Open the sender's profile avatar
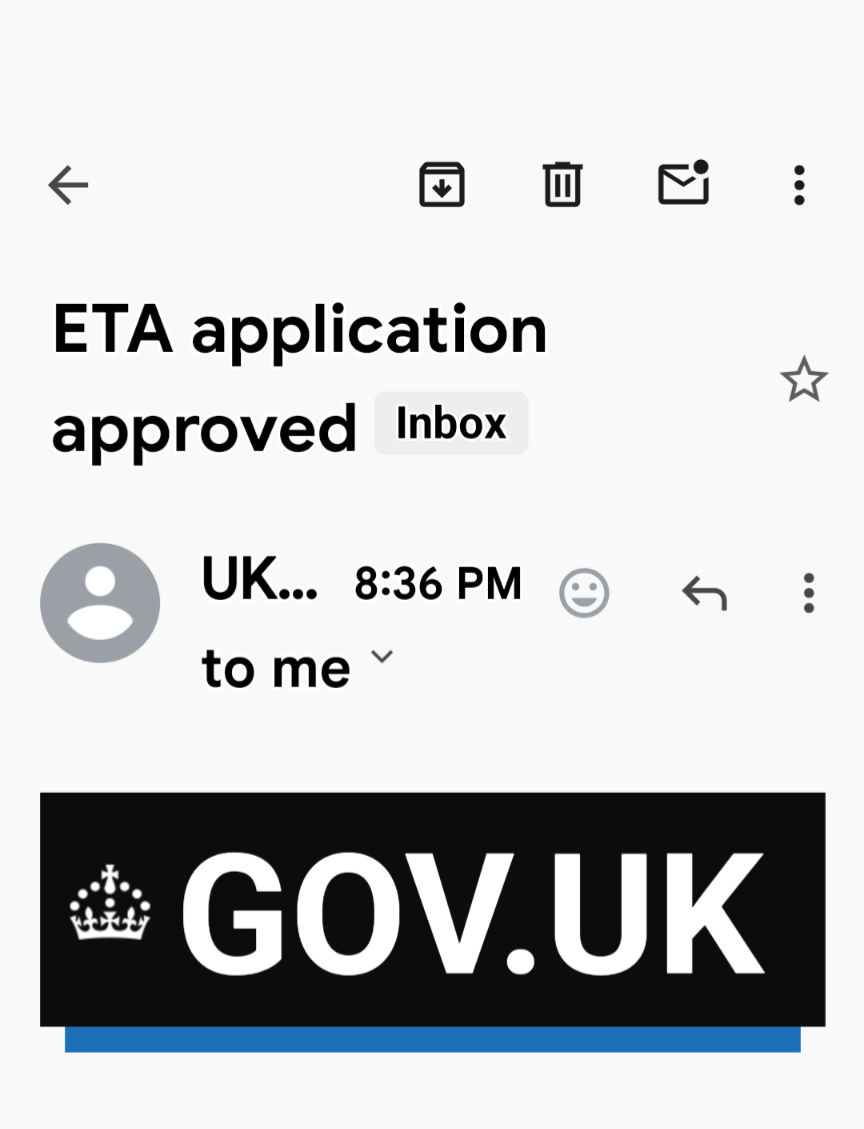Screen dimensions: 864x1129 tap(100, 603)
